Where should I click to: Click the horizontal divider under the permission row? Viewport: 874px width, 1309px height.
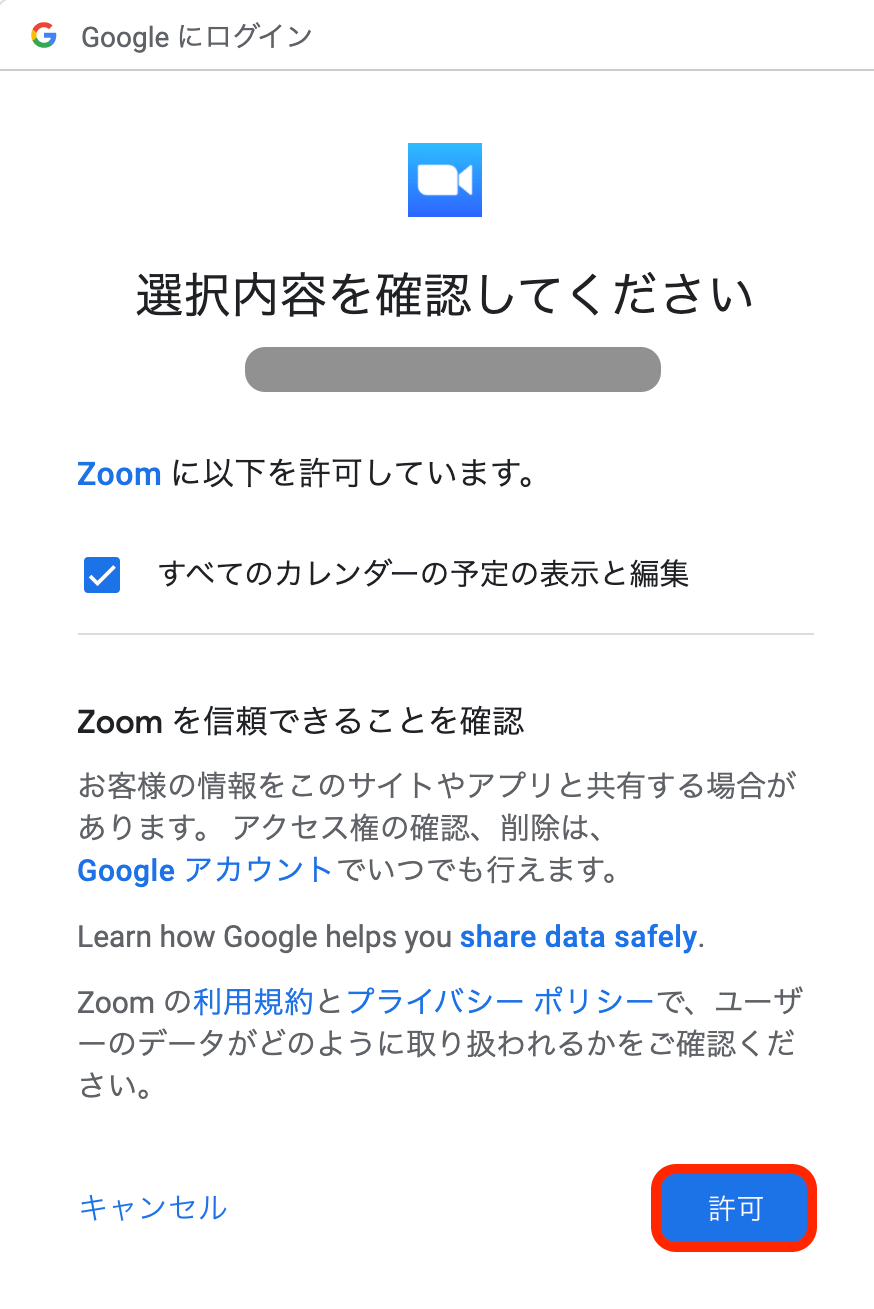pyautogui.click(x=446, y=632)
